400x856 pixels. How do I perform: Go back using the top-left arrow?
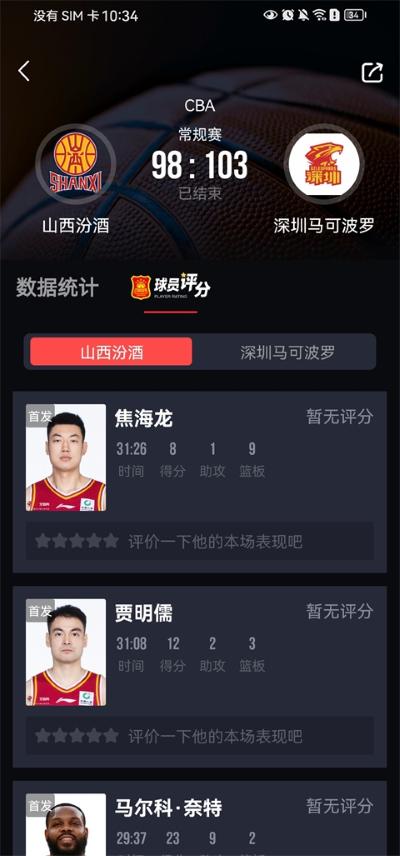coord(23,72)
